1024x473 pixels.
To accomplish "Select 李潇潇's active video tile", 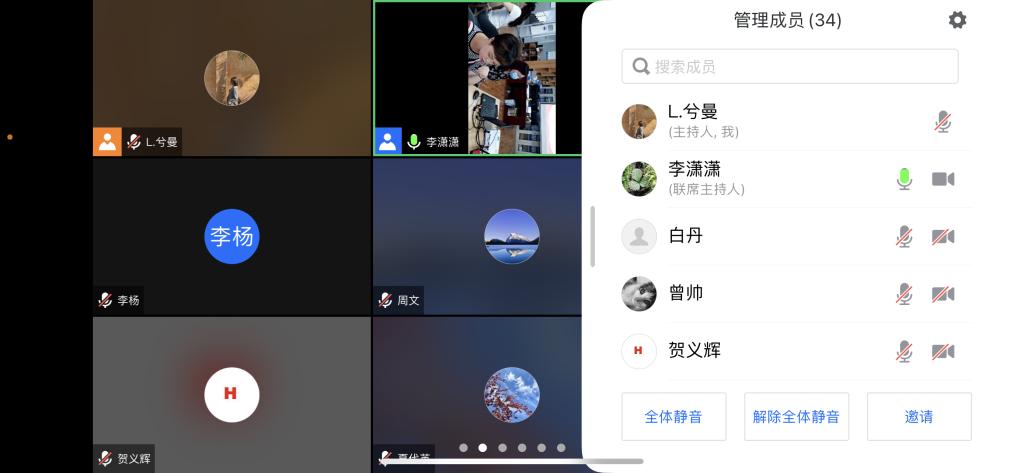I will (x=477, y=78).
